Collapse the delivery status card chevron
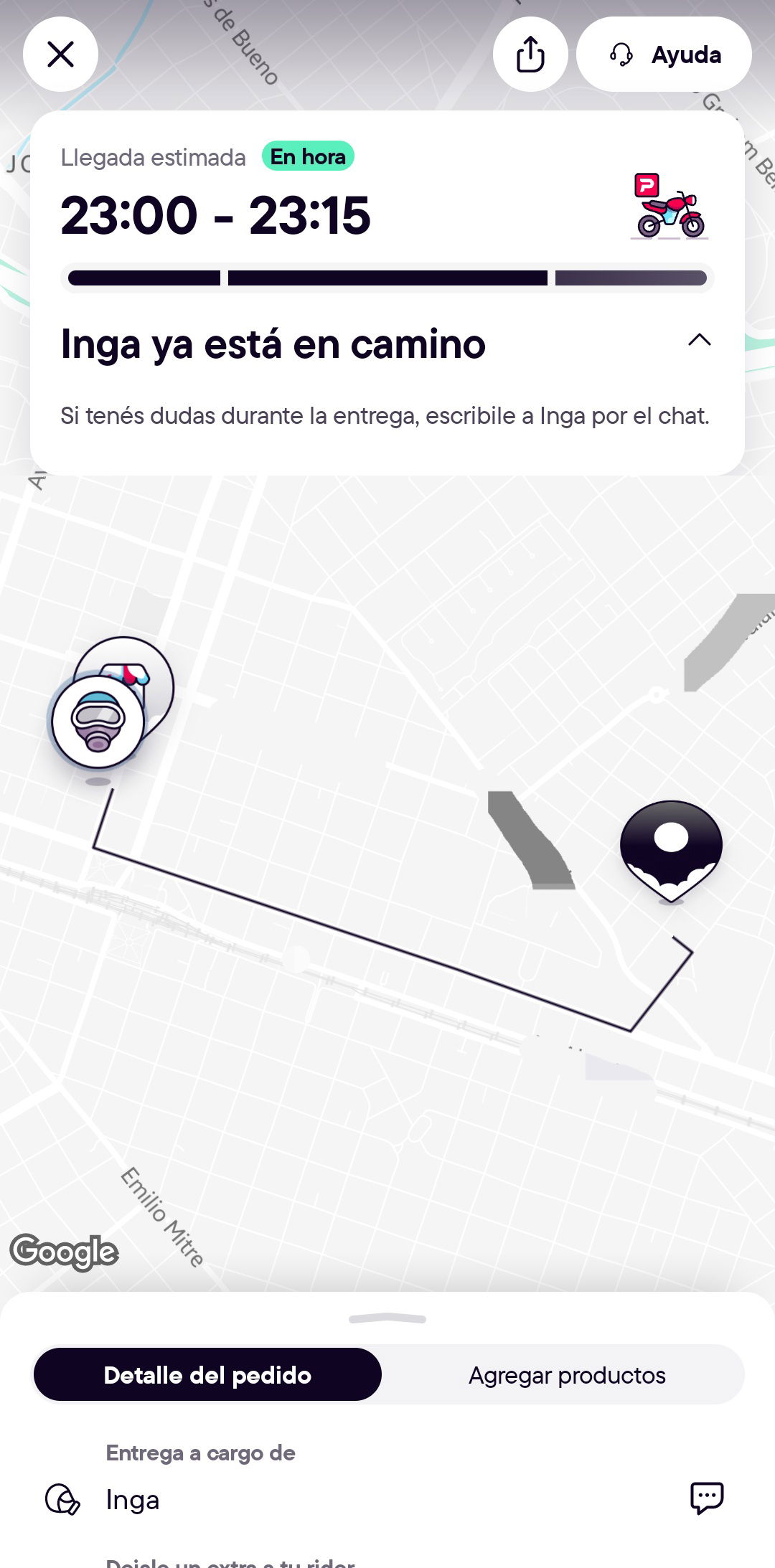The image size is (775, 1568). coord(700,340)
